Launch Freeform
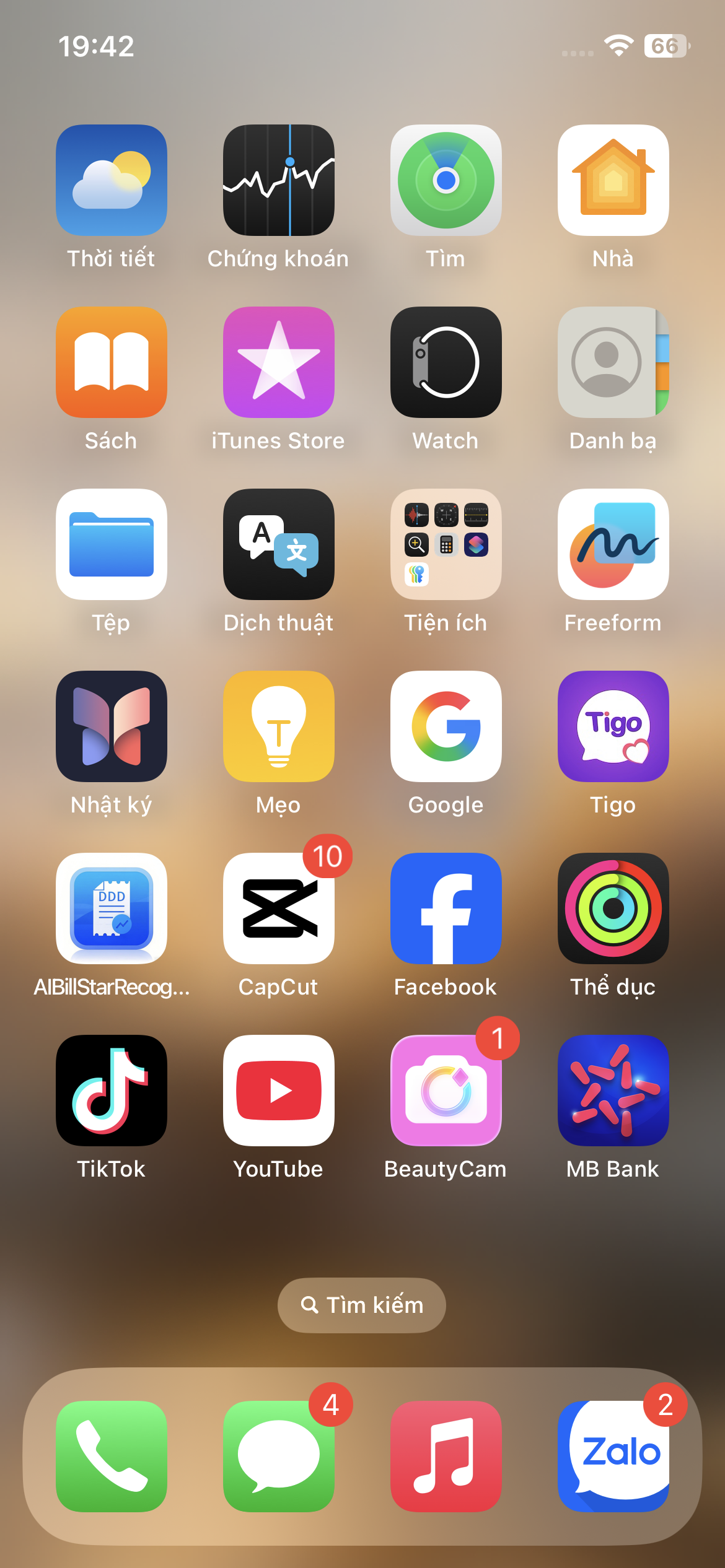 (613, 544)
